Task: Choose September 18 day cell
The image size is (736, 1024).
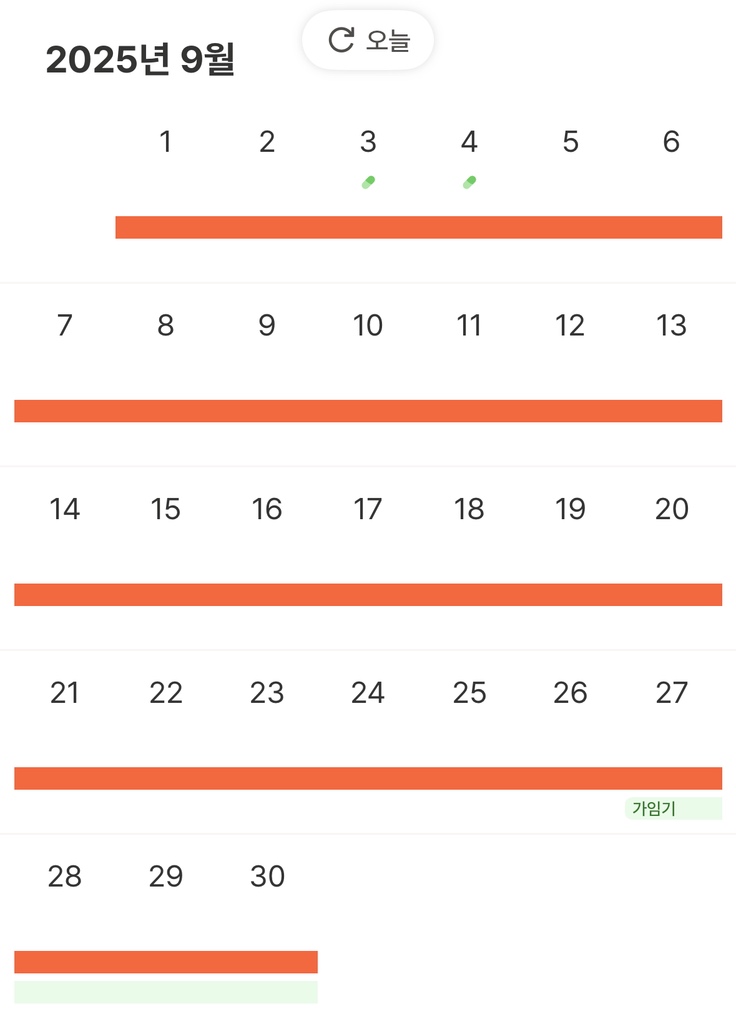Action: click(x=469, y=510)
